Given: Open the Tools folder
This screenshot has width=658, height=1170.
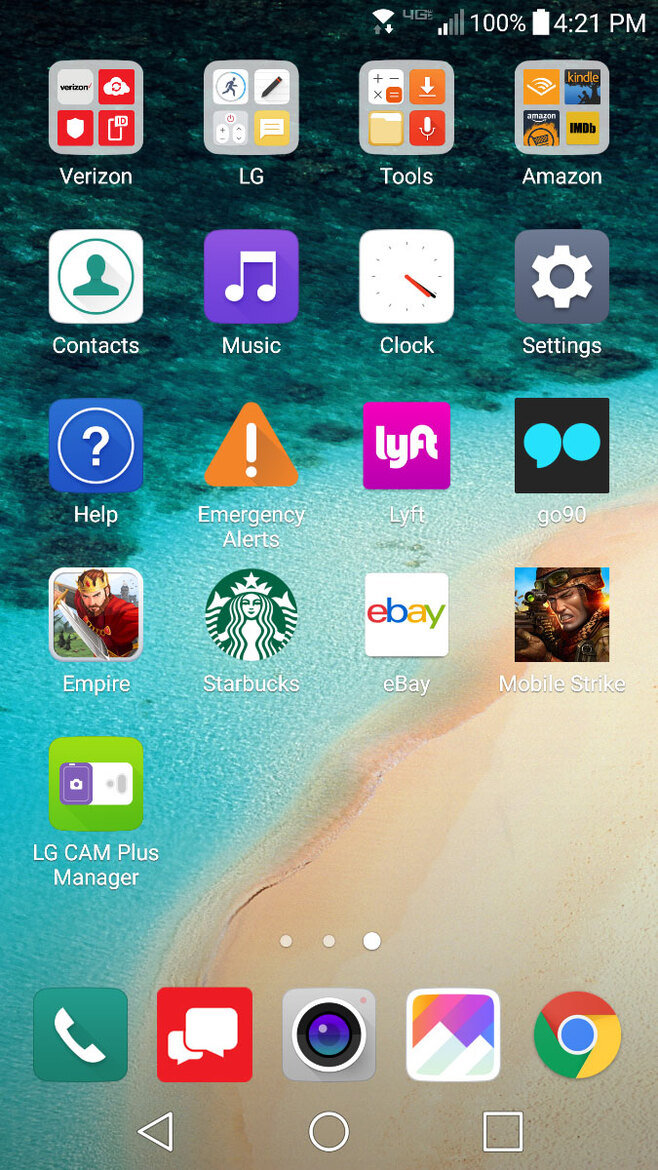Looking at the screenshot, I should (406, 108).
